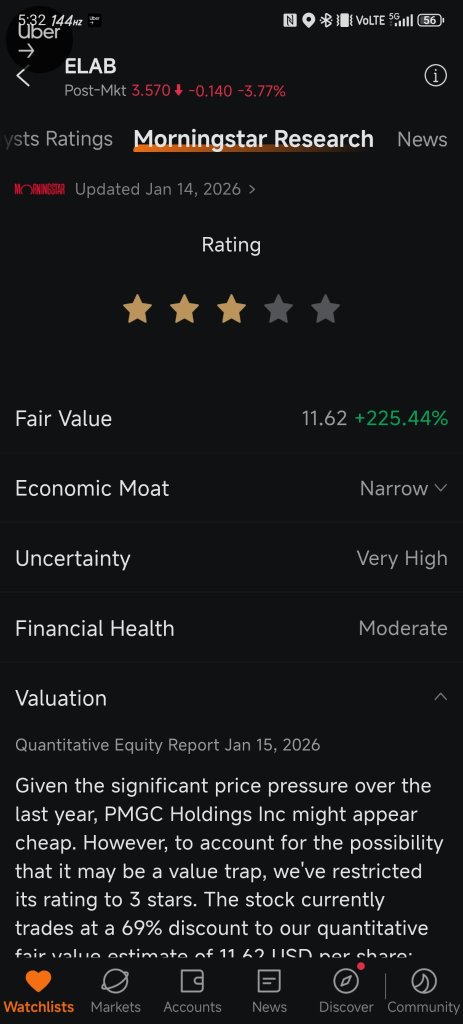Open the info icon for ELAB
The height and width of the screenshot is (1024, 463).
[x=436, y=76]
